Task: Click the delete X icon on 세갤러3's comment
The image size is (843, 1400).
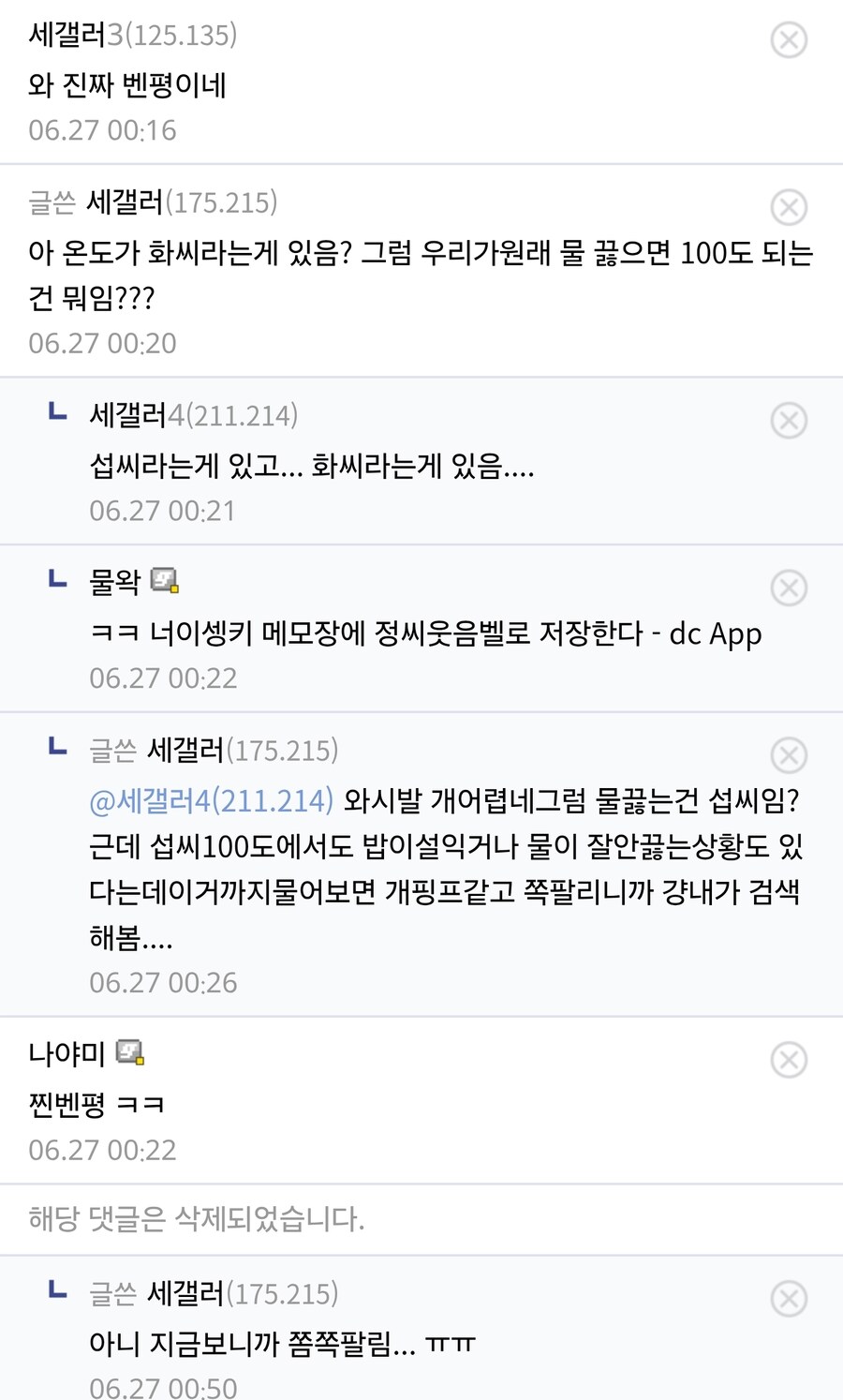Action: coord(789,40)
